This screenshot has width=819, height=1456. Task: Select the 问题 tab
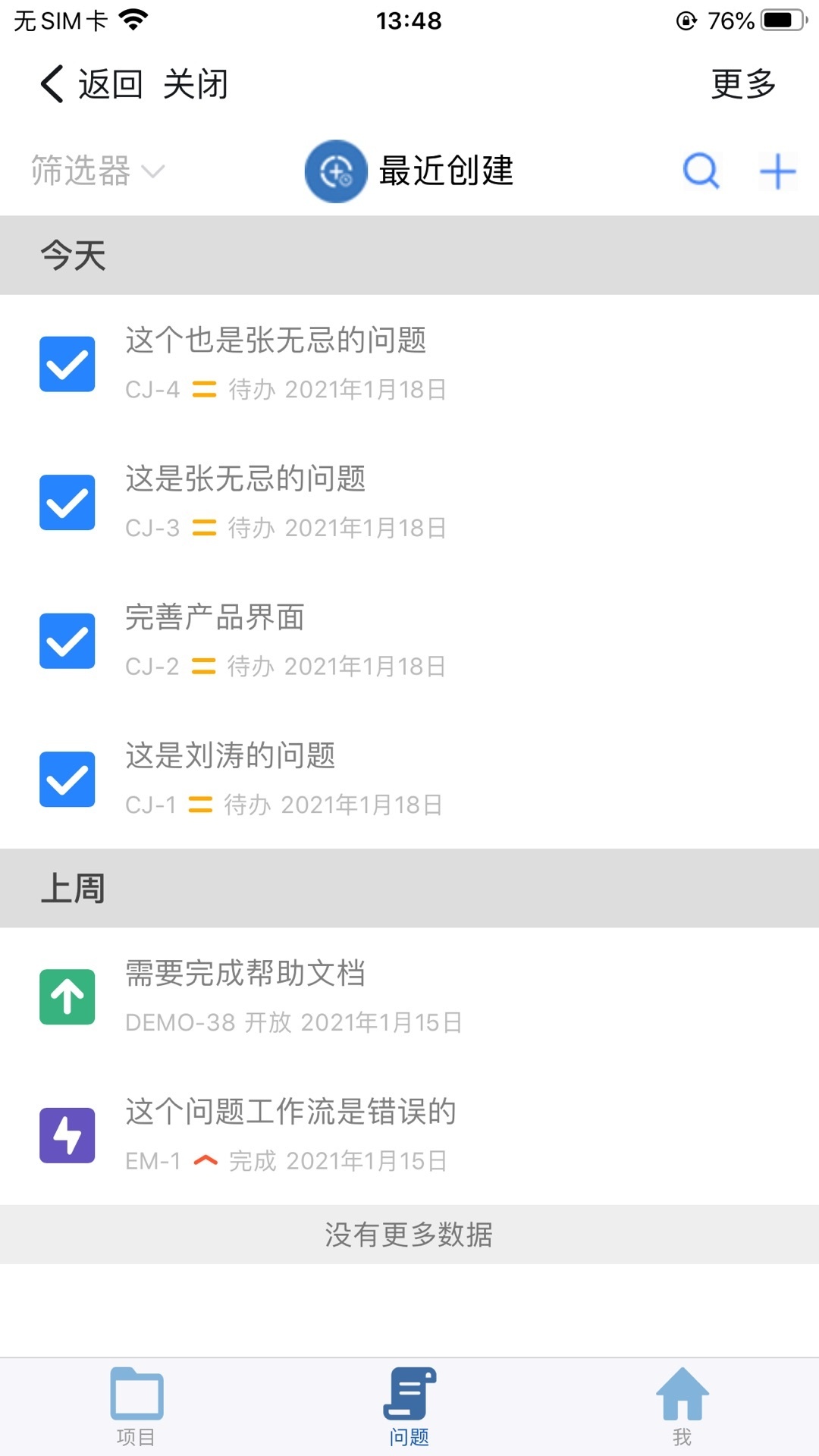(x=409, y=1407)
